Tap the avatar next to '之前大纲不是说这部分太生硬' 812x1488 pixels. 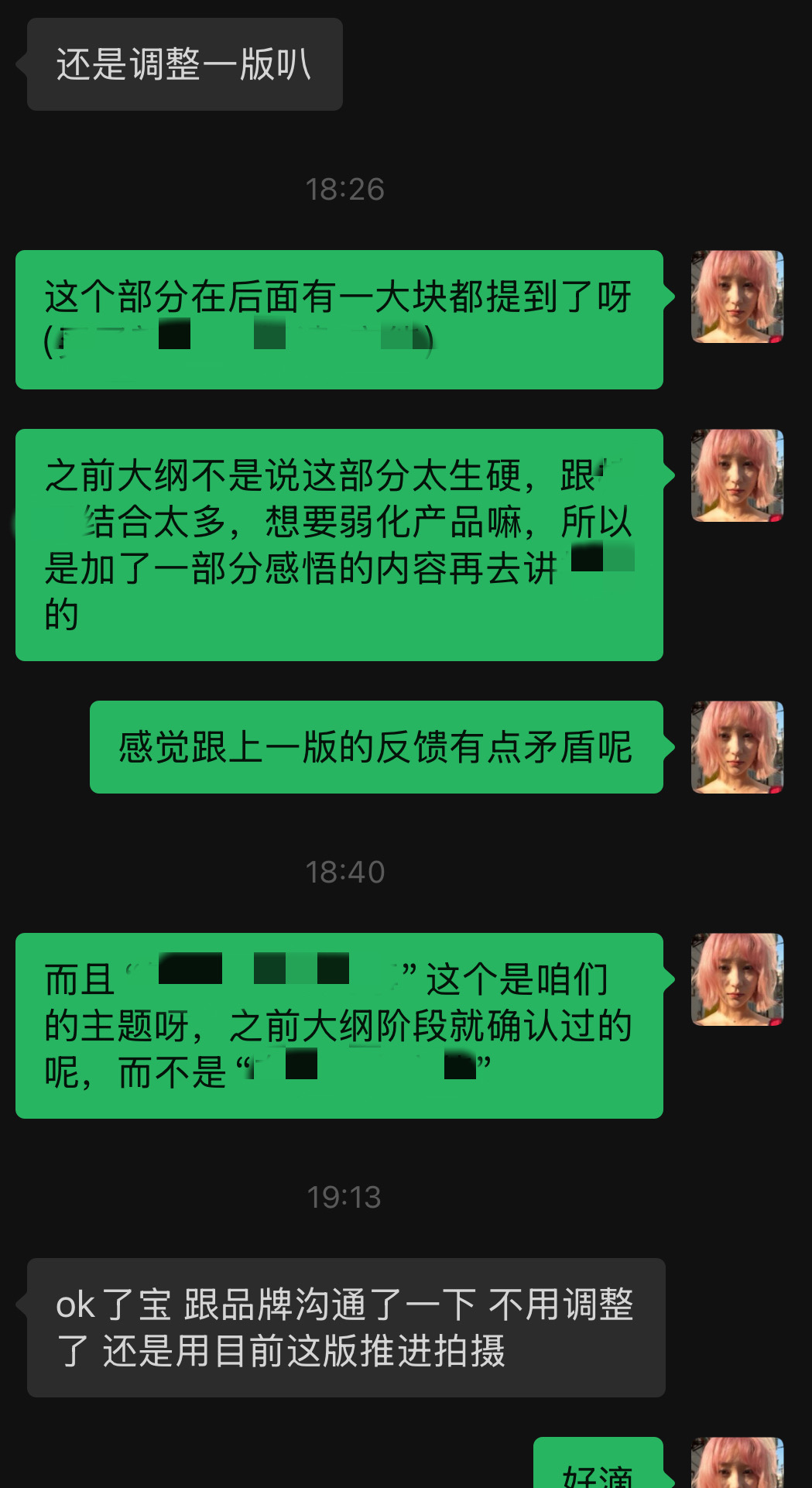pos(737,475)
